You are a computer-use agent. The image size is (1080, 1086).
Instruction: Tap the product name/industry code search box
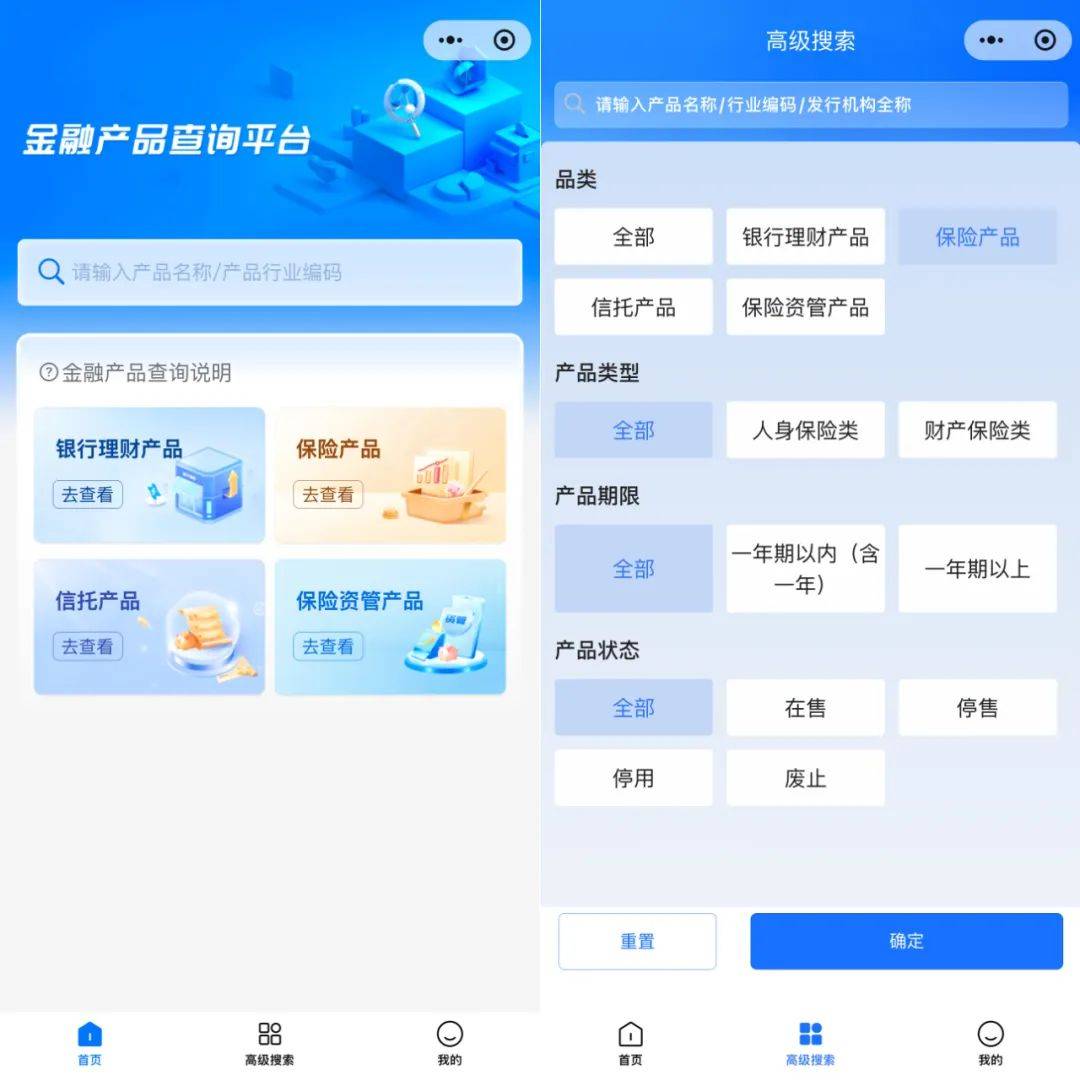coord(270,272)
